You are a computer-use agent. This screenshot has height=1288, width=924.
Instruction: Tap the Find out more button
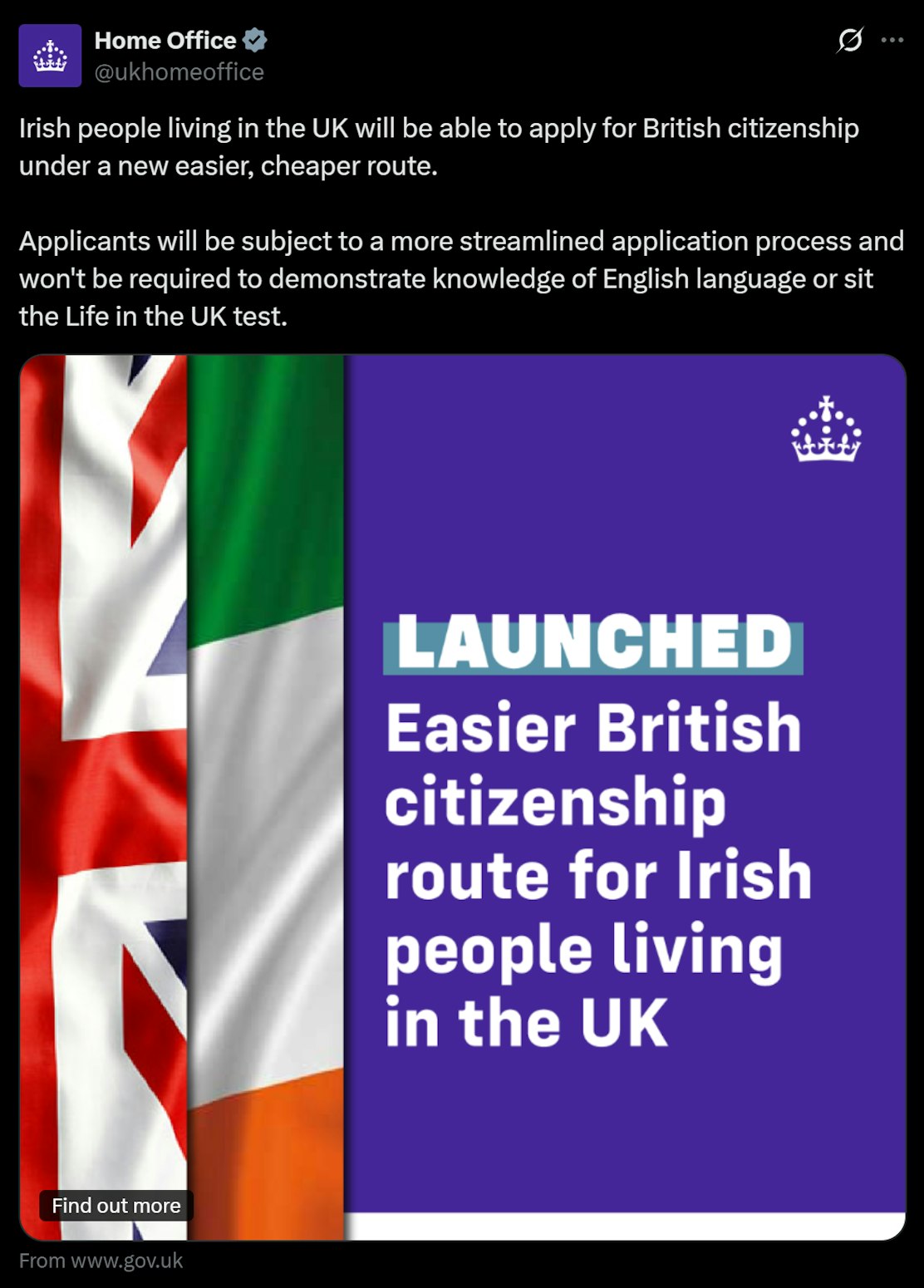tap(116, 1205)
